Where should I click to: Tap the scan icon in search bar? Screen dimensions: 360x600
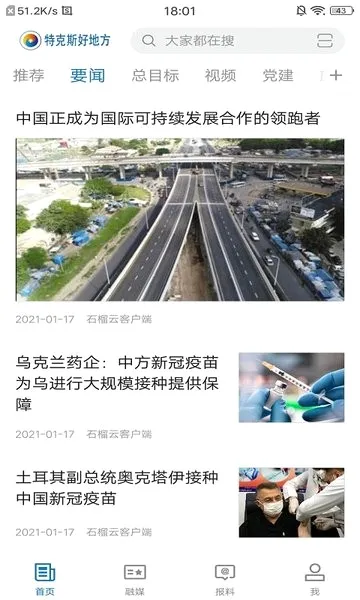click(324, 41)
